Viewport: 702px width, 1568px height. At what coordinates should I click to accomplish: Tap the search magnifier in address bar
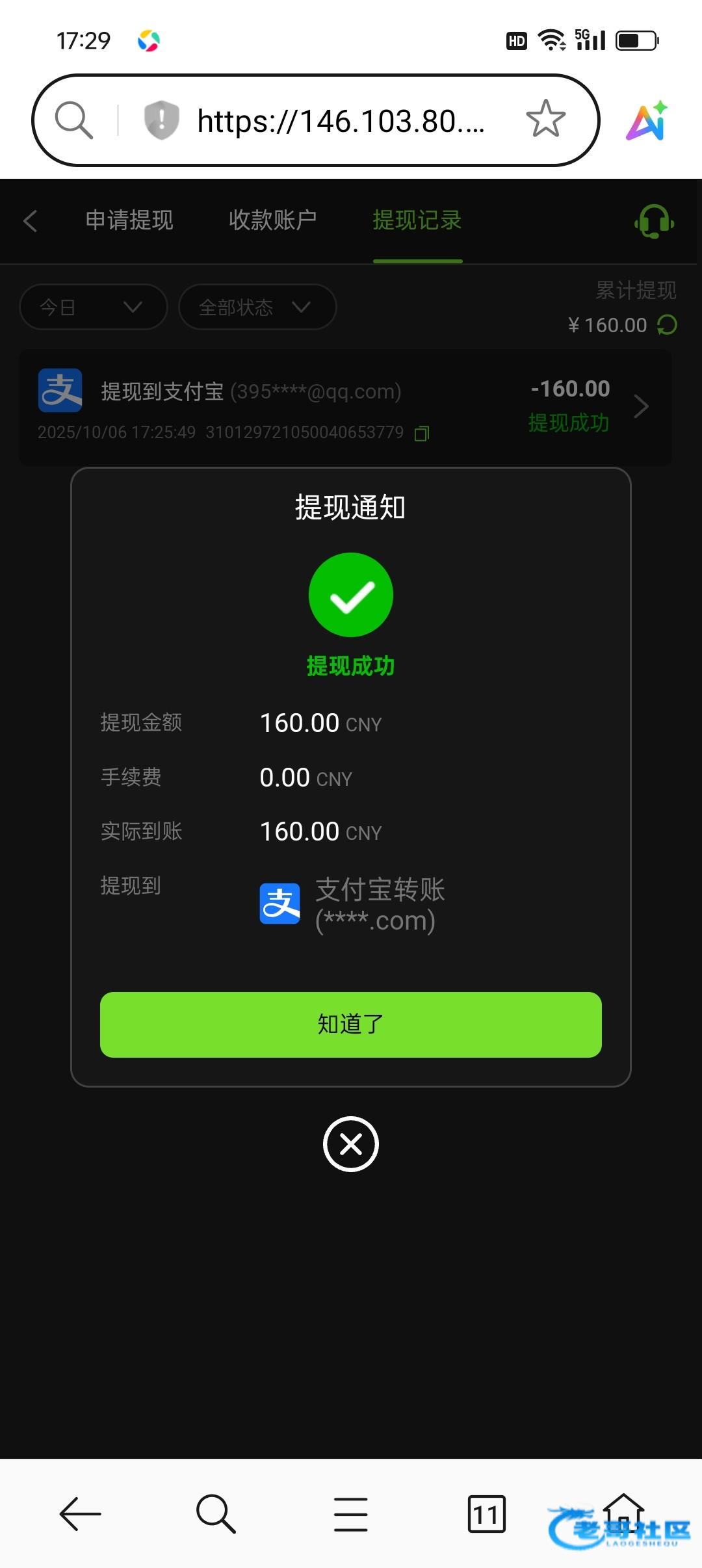(x=74, y=120)
